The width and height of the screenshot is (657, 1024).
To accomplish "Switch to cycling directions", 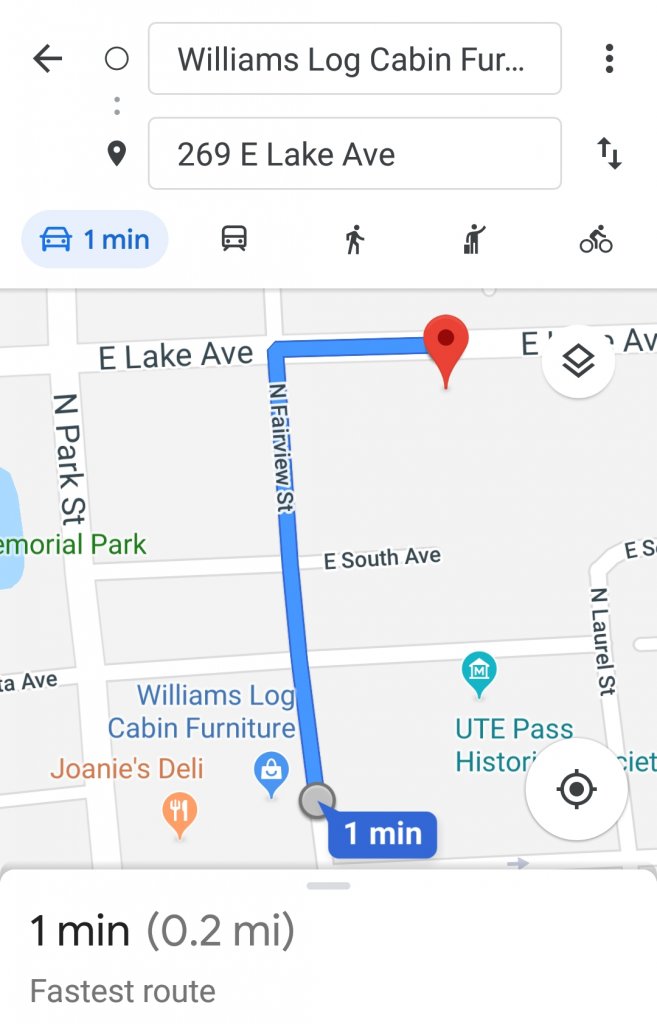I will 596,240.
